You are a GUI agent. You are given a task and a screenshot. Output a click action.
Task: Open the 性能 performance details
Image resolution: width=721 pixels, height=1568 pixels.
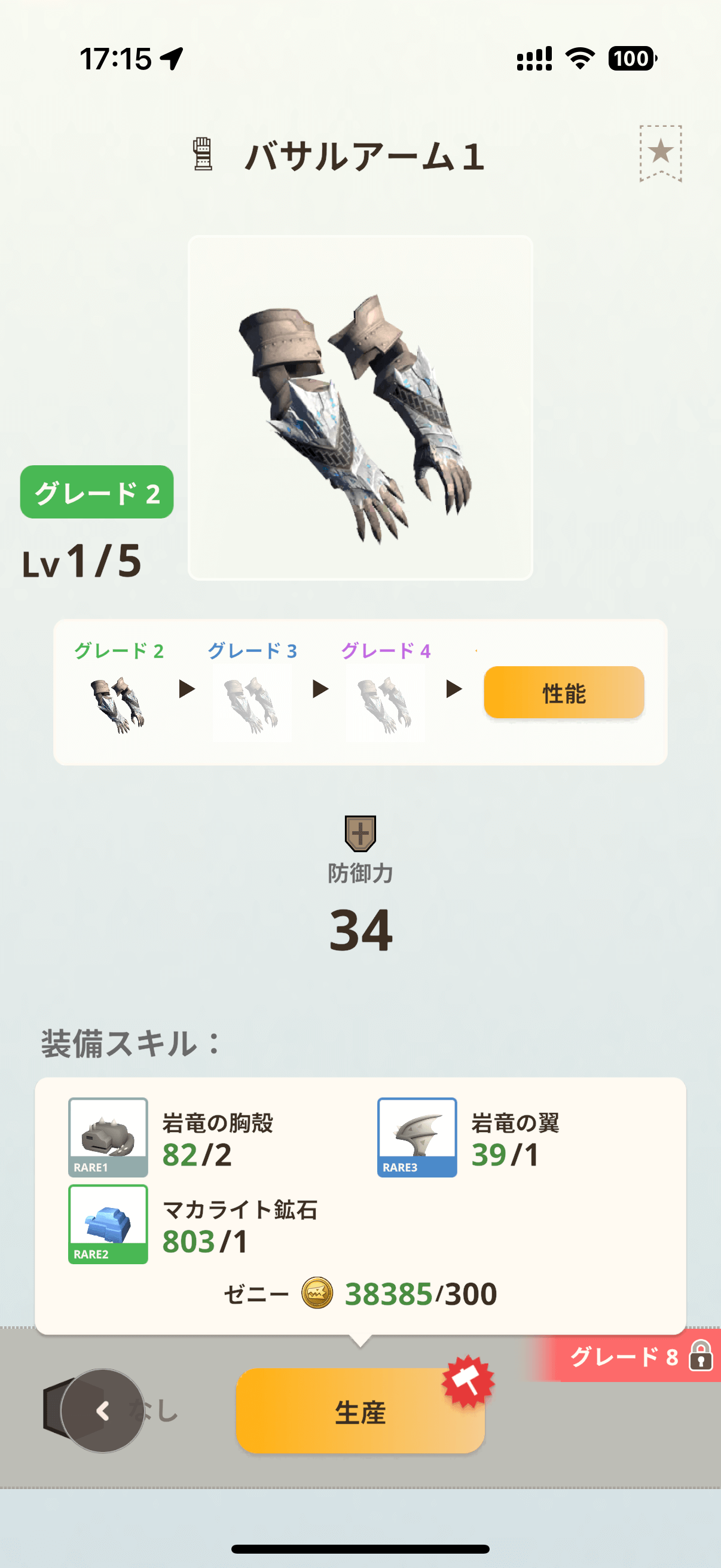563,692
